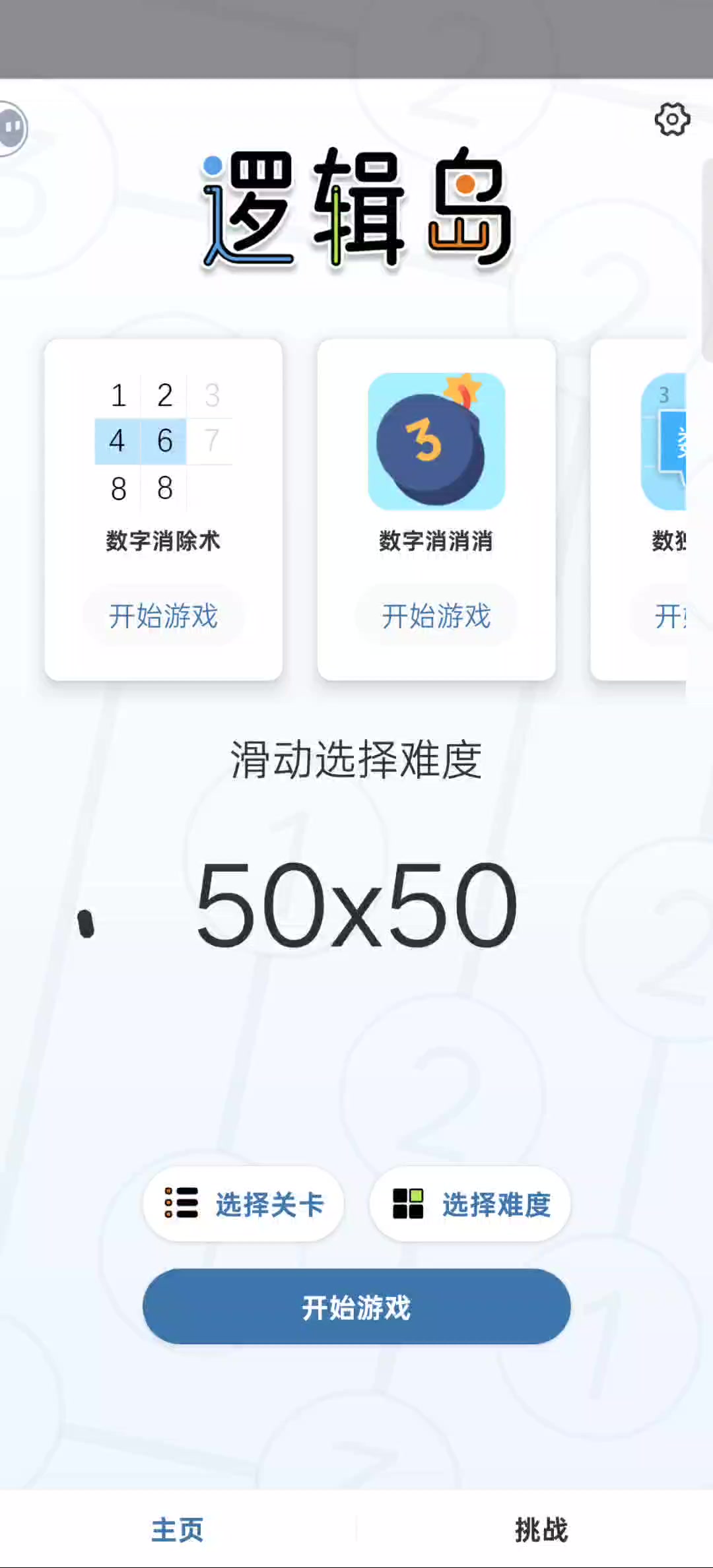
Task: Open the 数字消除术 game card
Action: coord(163,509)
